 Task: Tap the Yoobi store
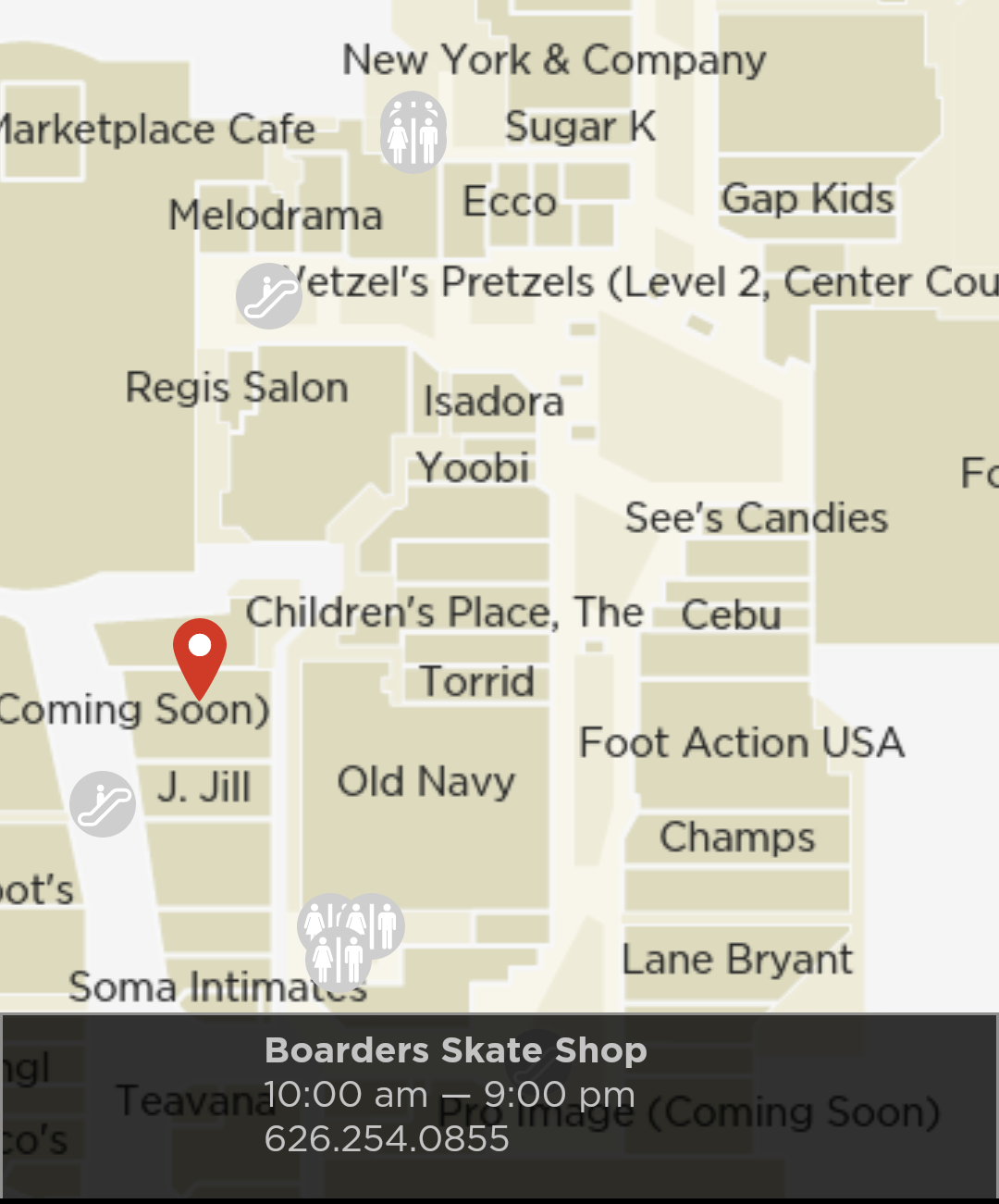point(473,467)
